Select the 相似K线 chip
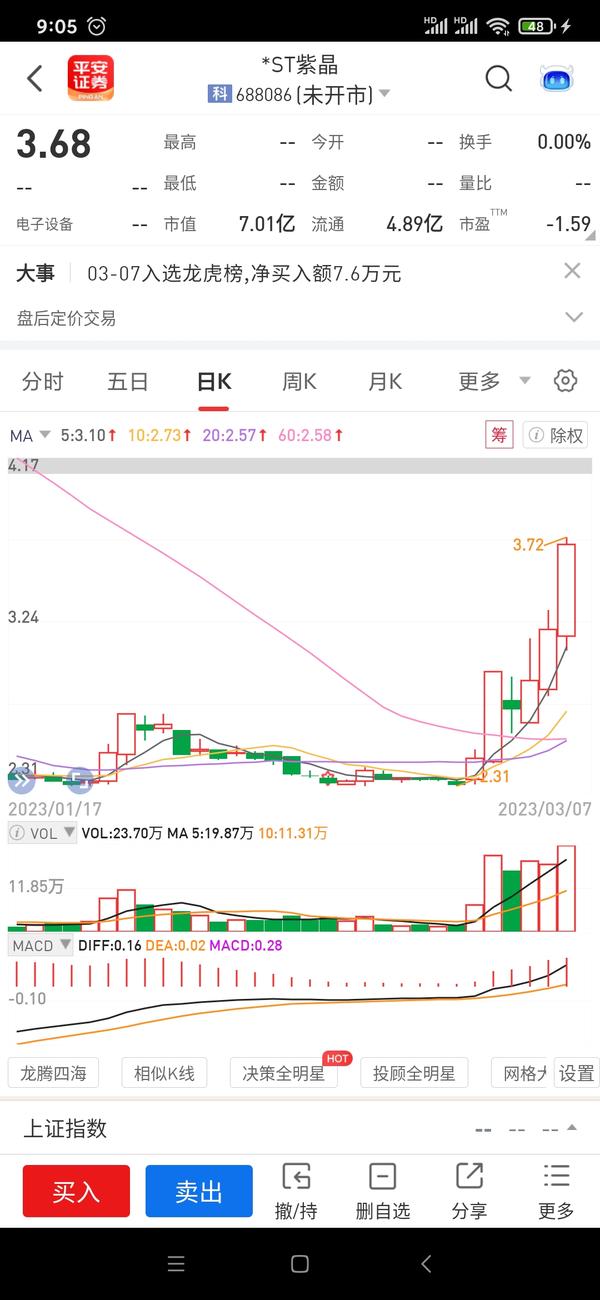 pos(164,1073)
